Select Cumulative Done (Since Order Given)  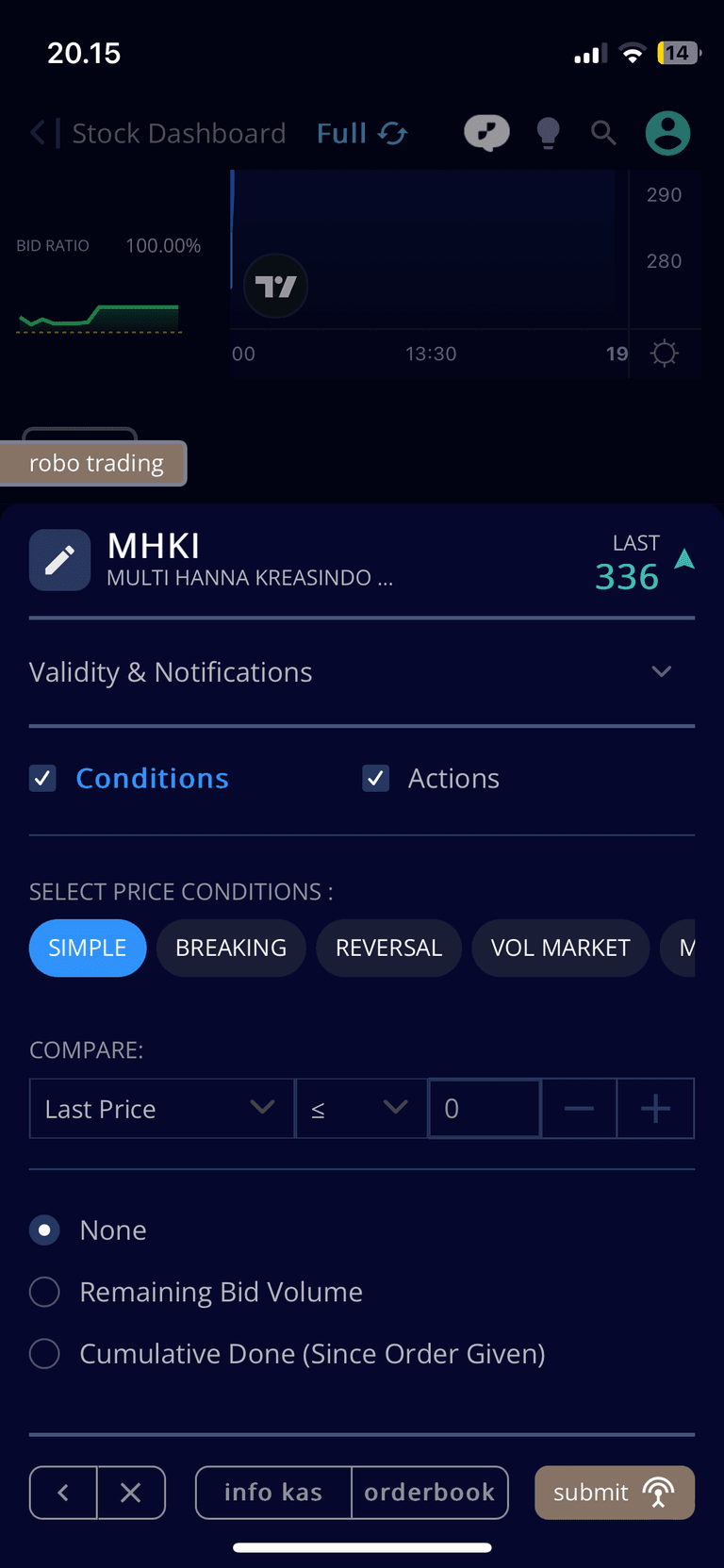pyautogui.click(x=44, y=1354)
